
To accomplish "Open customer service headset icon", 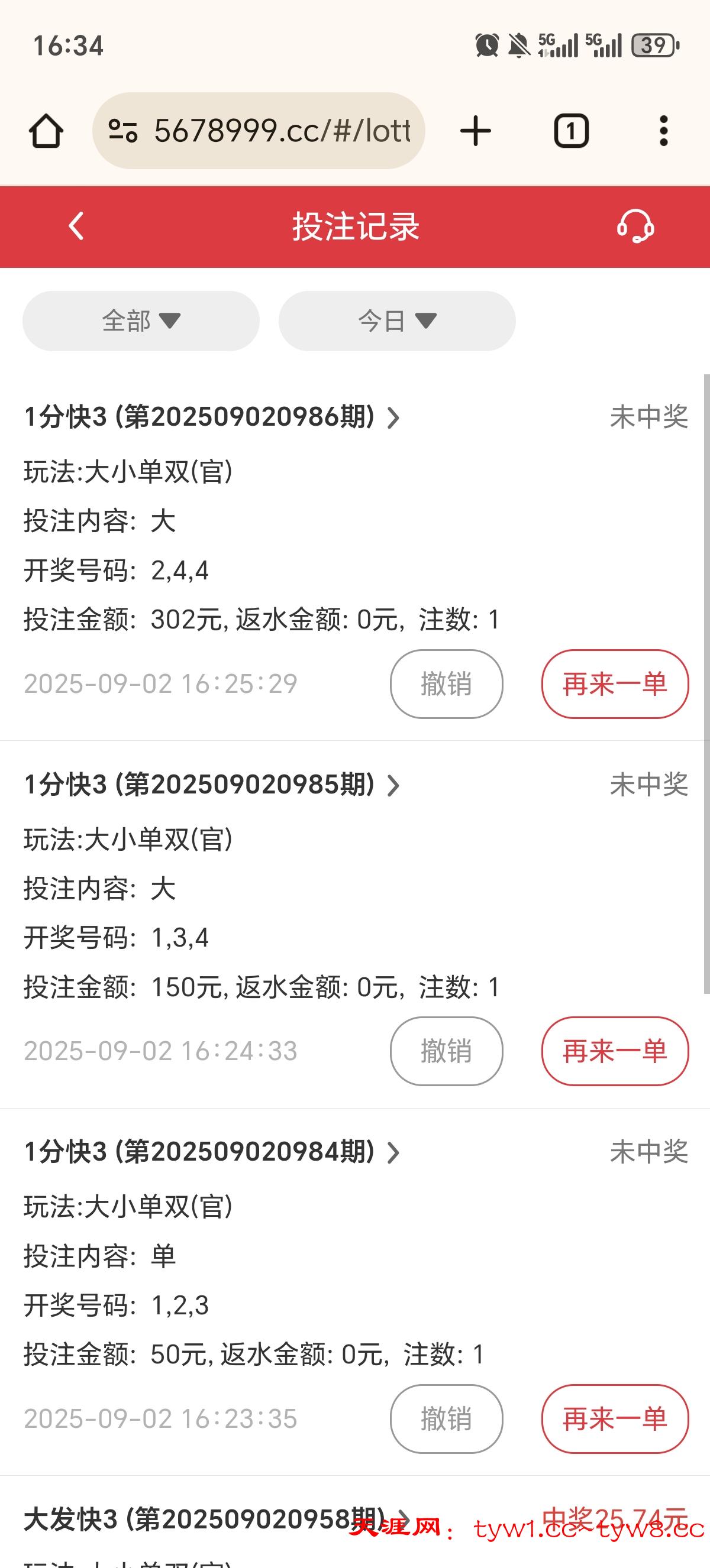I will [x=635, y=226].
